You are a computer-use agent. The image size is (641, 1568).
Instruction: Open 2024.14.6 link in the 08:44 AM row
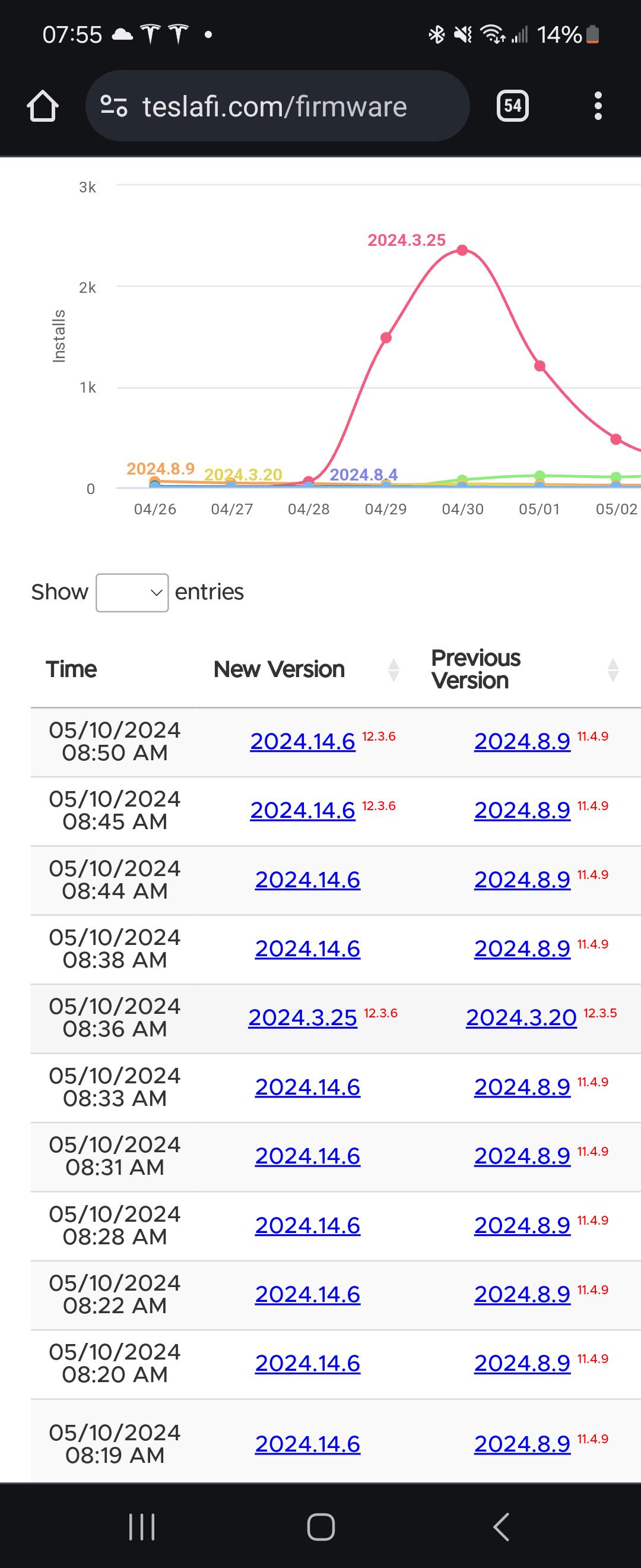(x=307, y=880)
